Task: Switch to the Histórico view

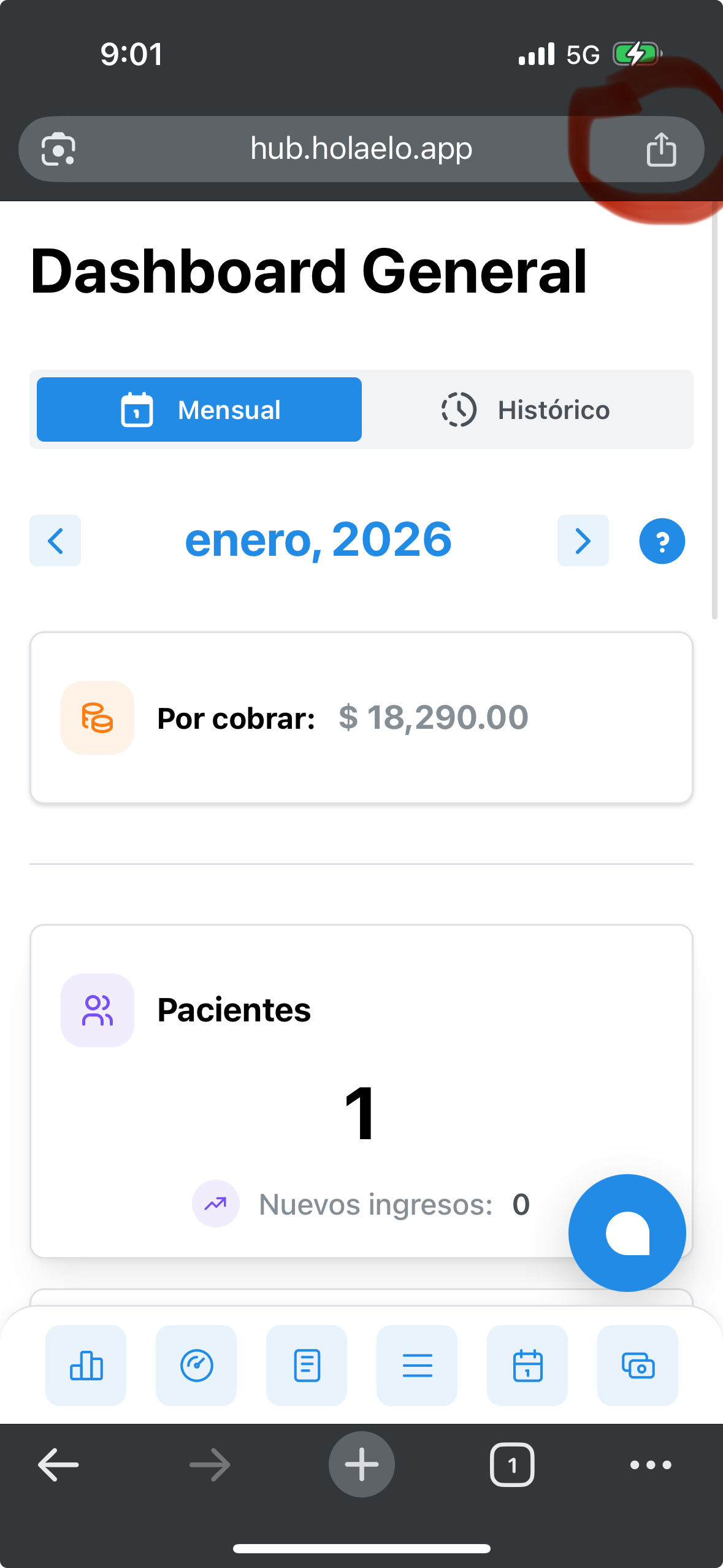Action: point(526,410)
